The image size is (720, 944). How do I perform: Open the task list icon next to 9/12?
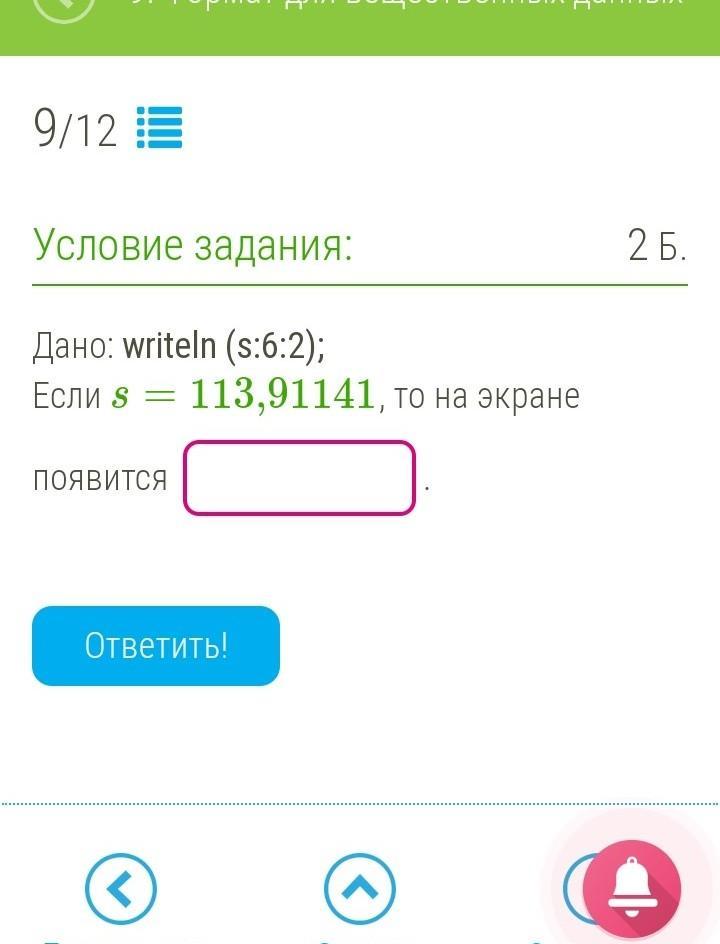tap(159, 128)
